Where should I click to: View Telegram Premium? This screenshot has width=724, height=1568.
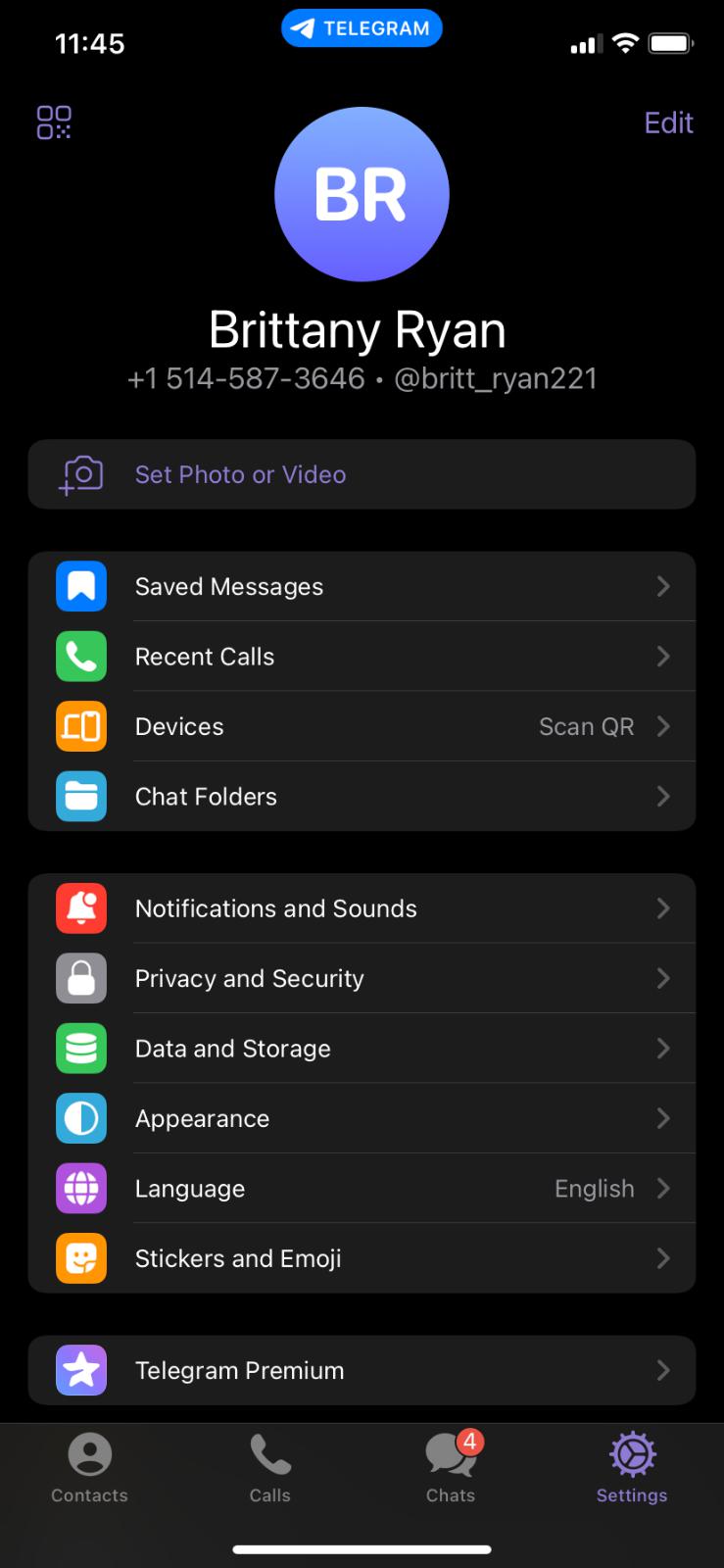click(x=362, y=1370)
